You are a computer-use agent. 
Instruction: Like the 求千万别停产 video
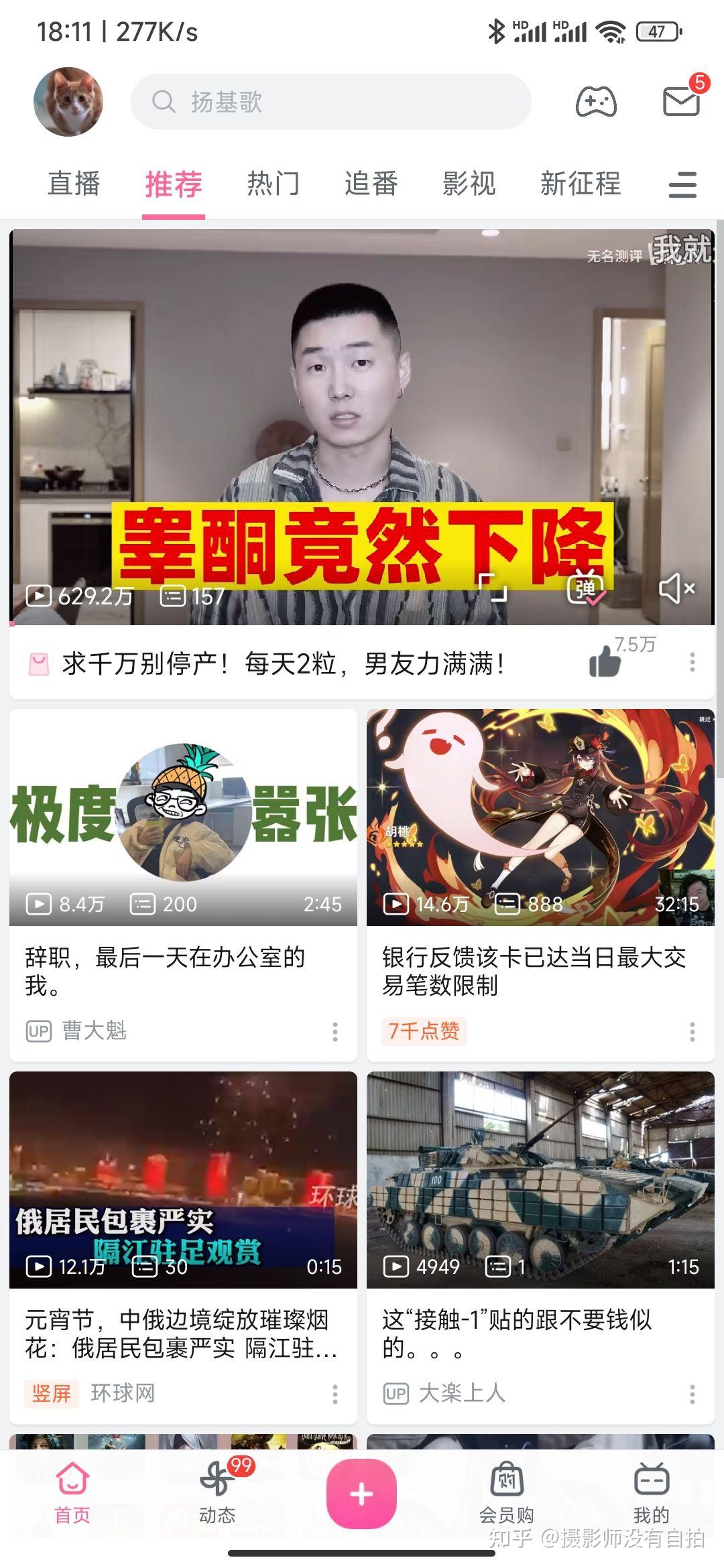click(x=605, y=663)
